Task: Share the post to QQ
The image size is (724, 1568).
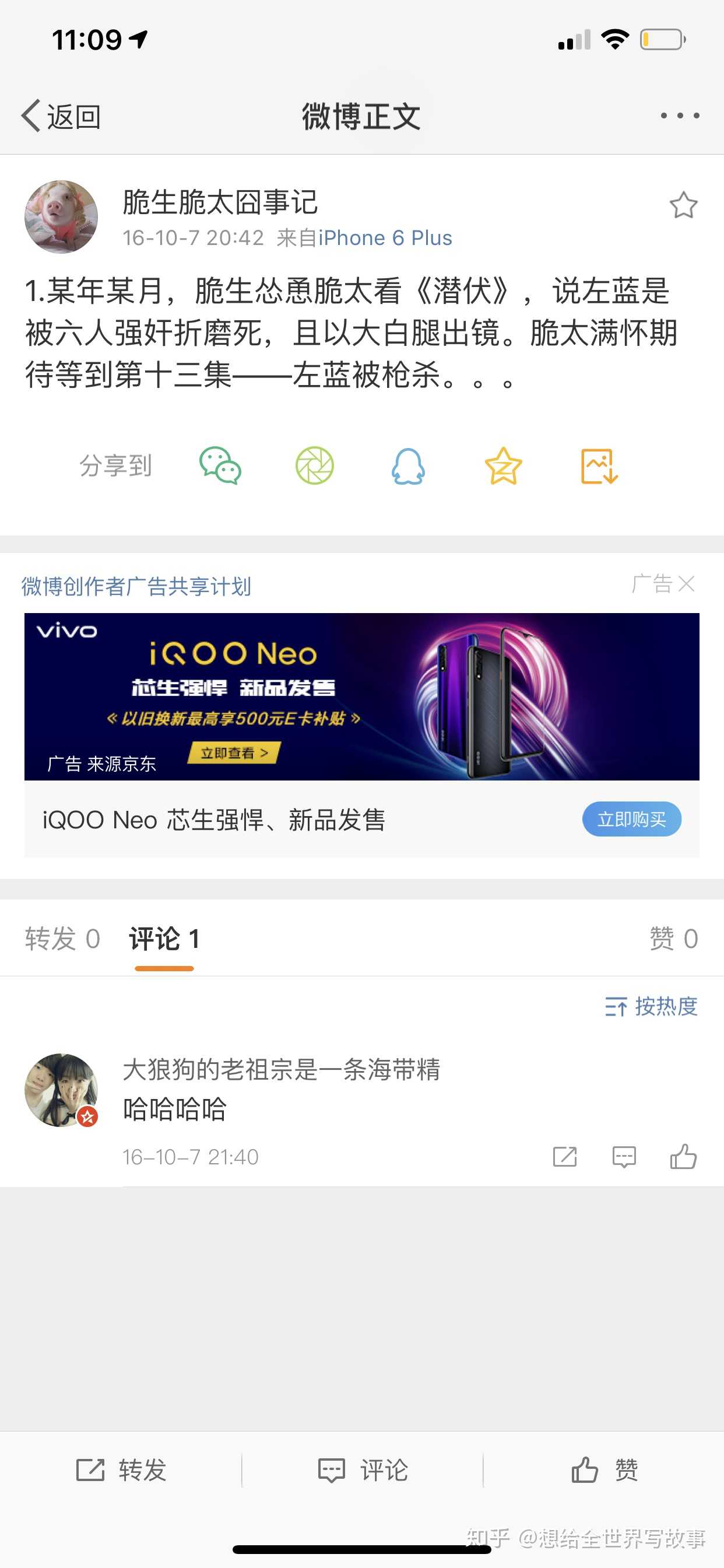Action: (408, 466)
